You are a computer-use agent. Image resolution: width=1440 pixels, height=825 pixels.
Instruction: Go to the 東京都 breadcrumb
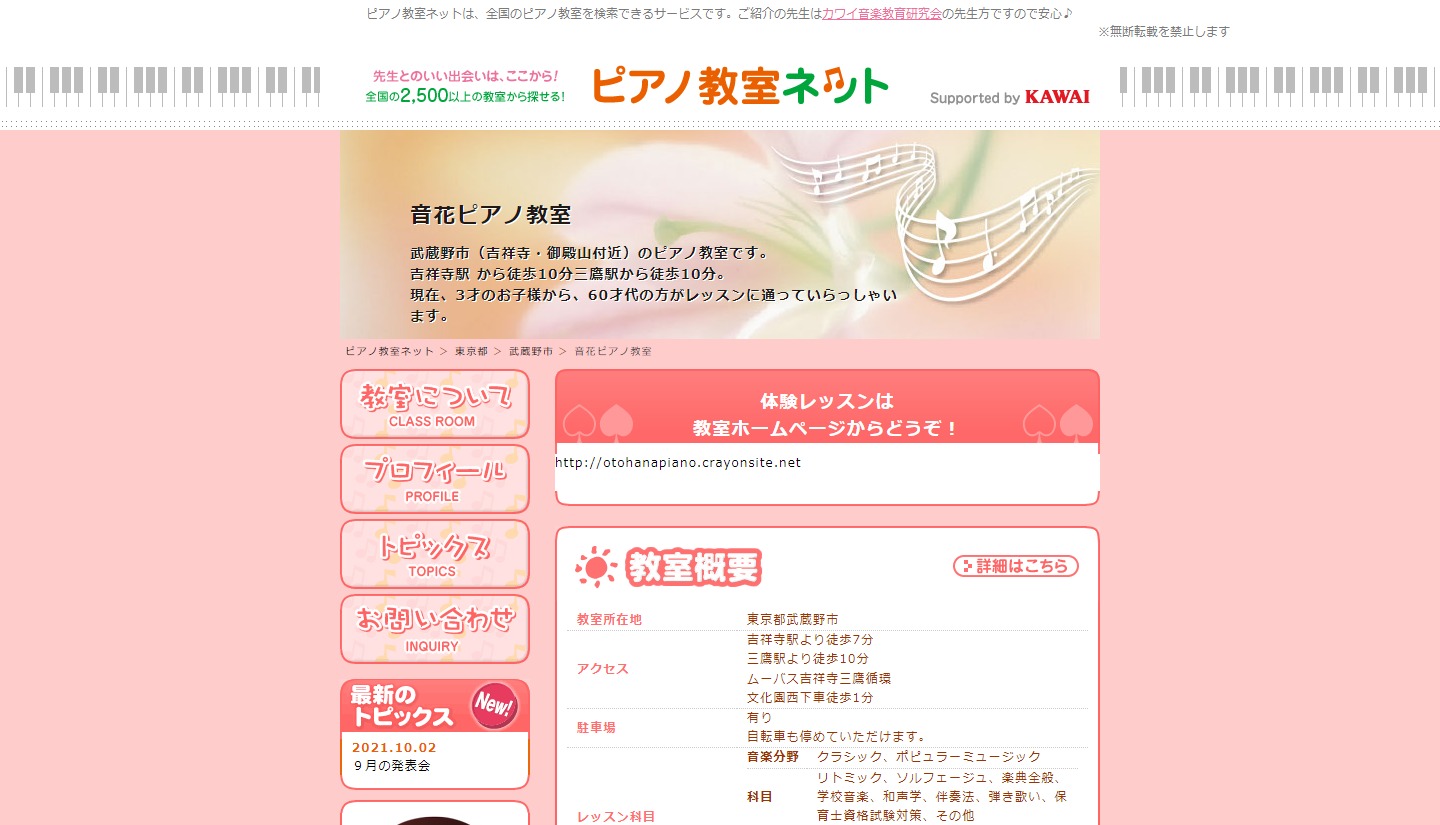[x=471, y=352]
